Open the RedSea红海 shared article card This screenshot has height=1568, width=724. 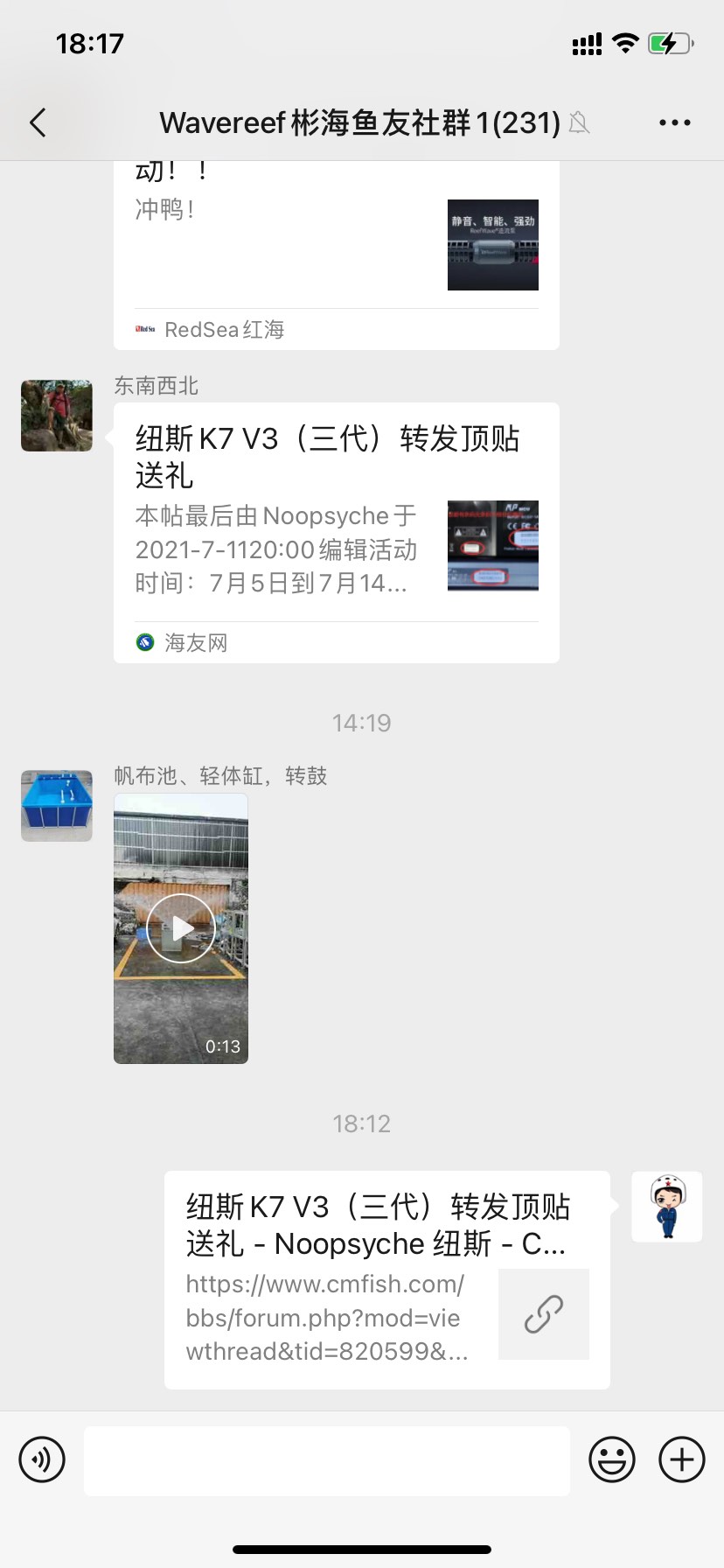pos(336,254)
